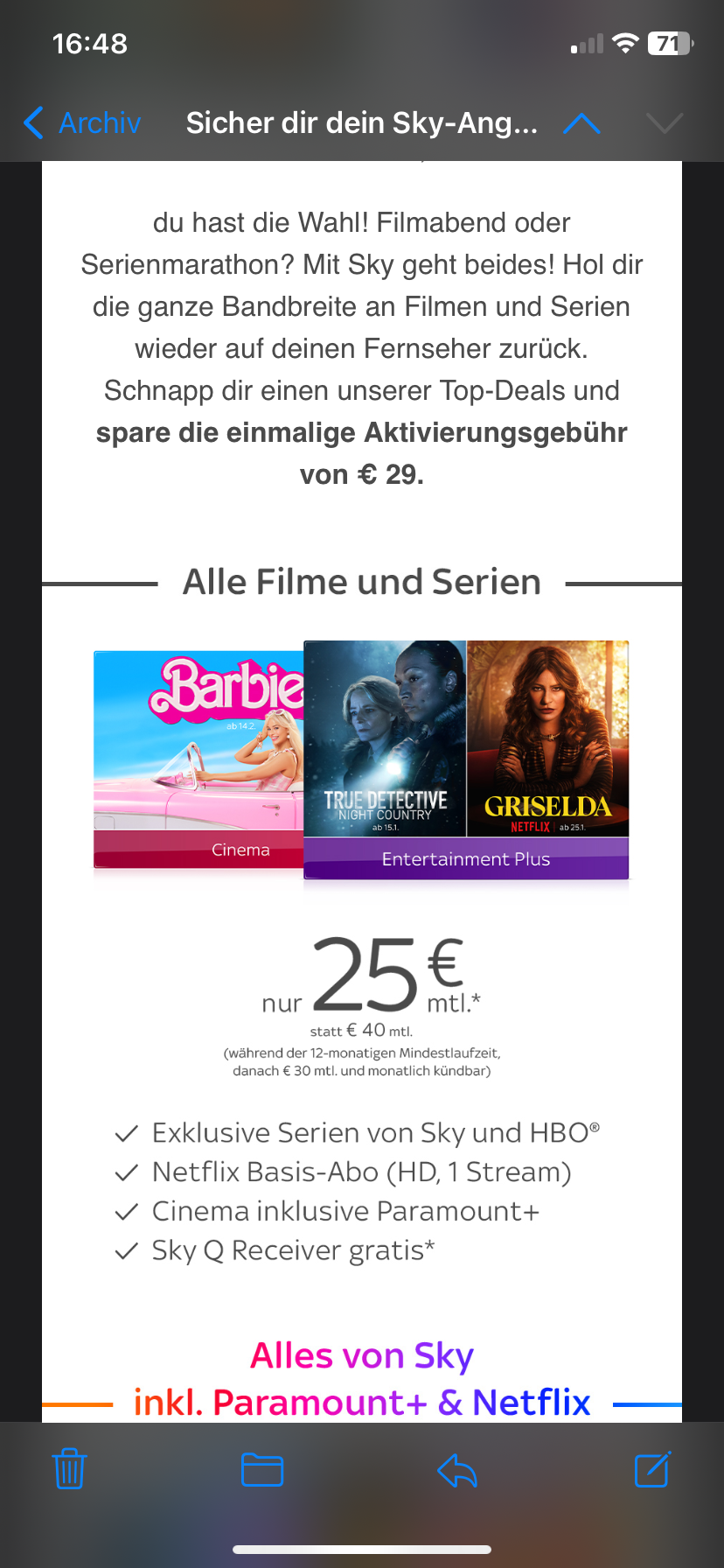724x1568 pixels.
Task: Jump to the previous email
Action: tap(581, 123)
